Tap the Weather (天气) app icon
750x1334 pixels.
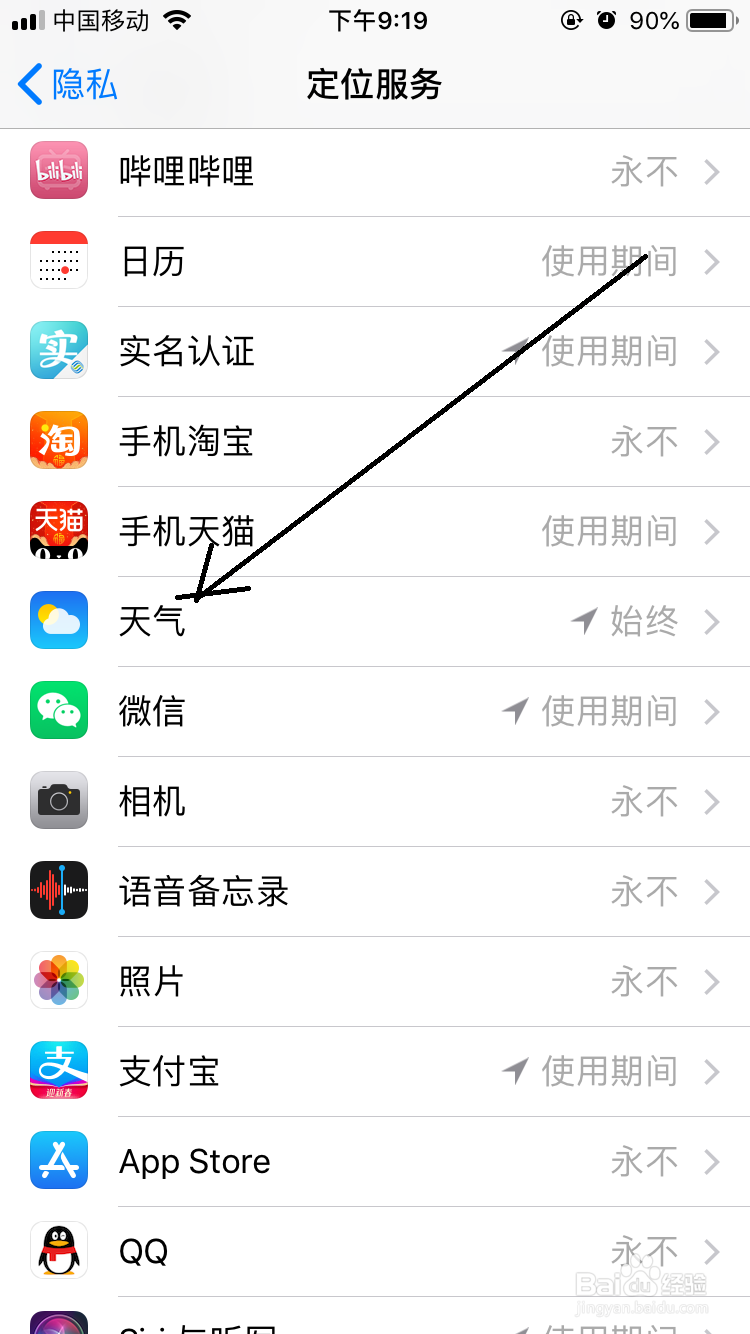click(58, 621)
